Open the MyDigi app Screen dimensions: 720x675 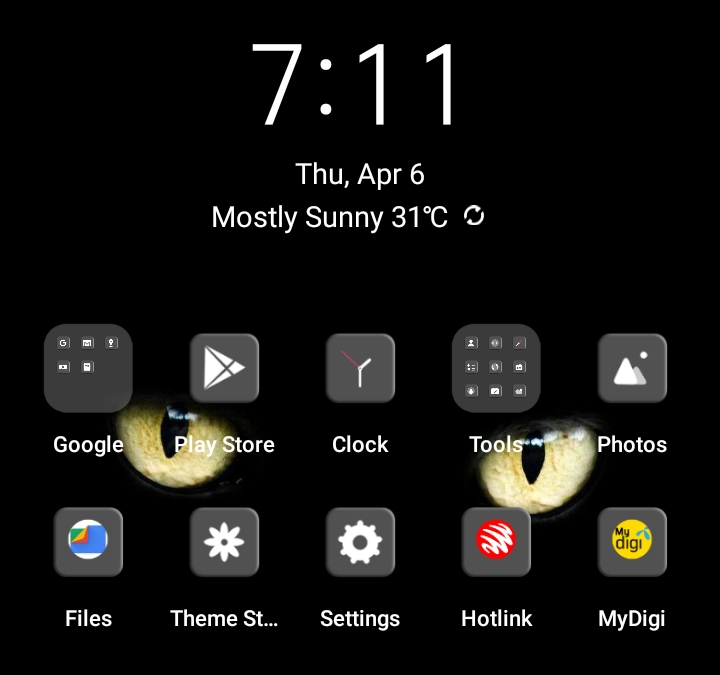point(632,542)
